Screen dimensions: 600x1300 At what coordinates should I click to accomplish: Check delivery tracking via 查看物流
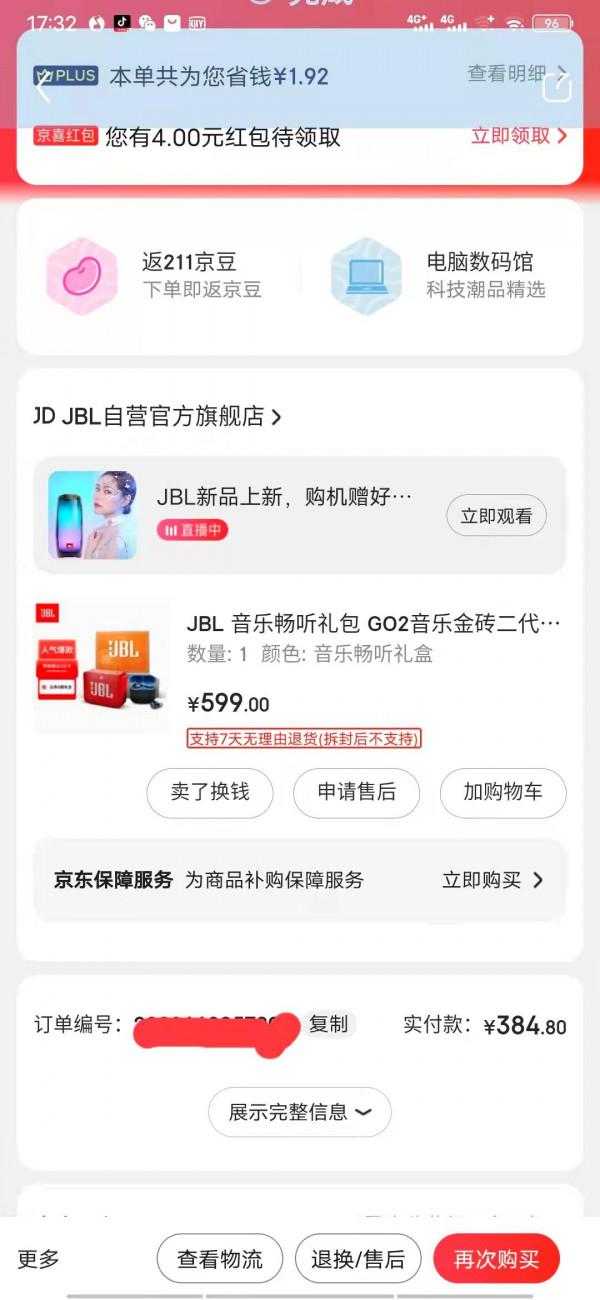click(x=220, y=1259)
